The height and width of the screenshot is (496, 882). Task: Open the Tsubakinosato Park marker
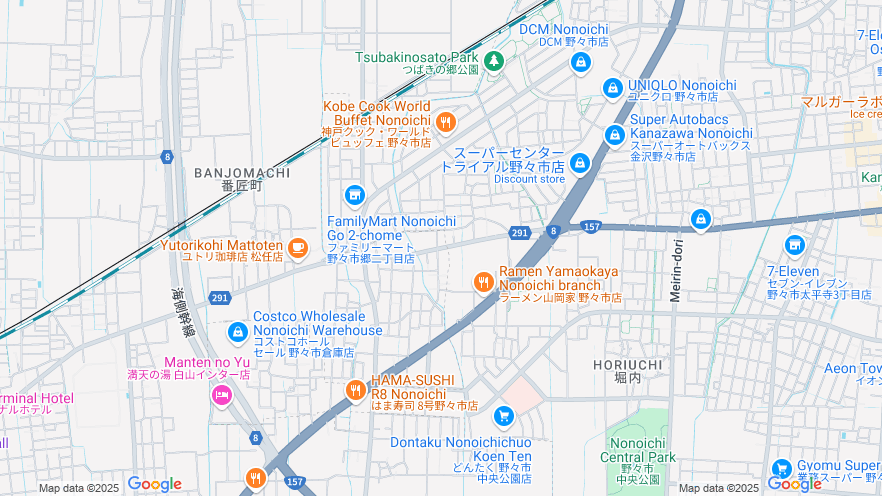point(493,63)
